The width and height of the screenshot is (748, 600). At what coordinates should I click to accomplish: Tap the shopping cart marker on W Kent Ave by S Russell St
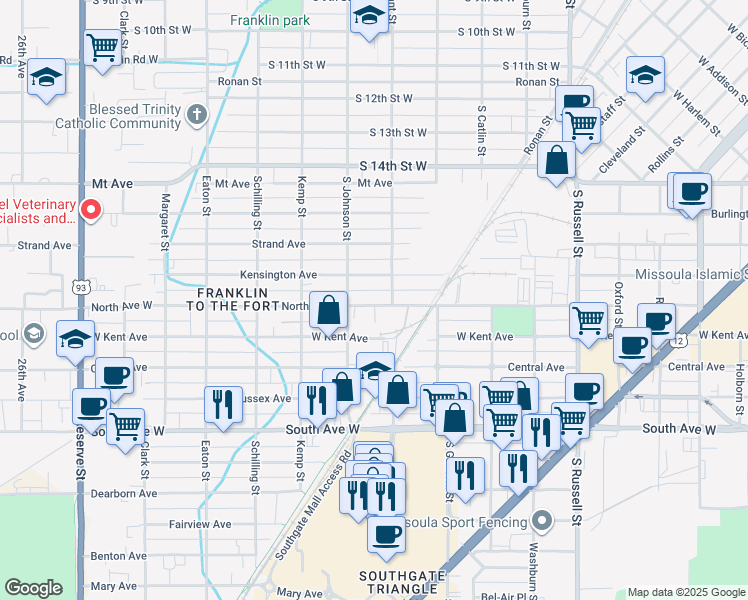point(588,320)
